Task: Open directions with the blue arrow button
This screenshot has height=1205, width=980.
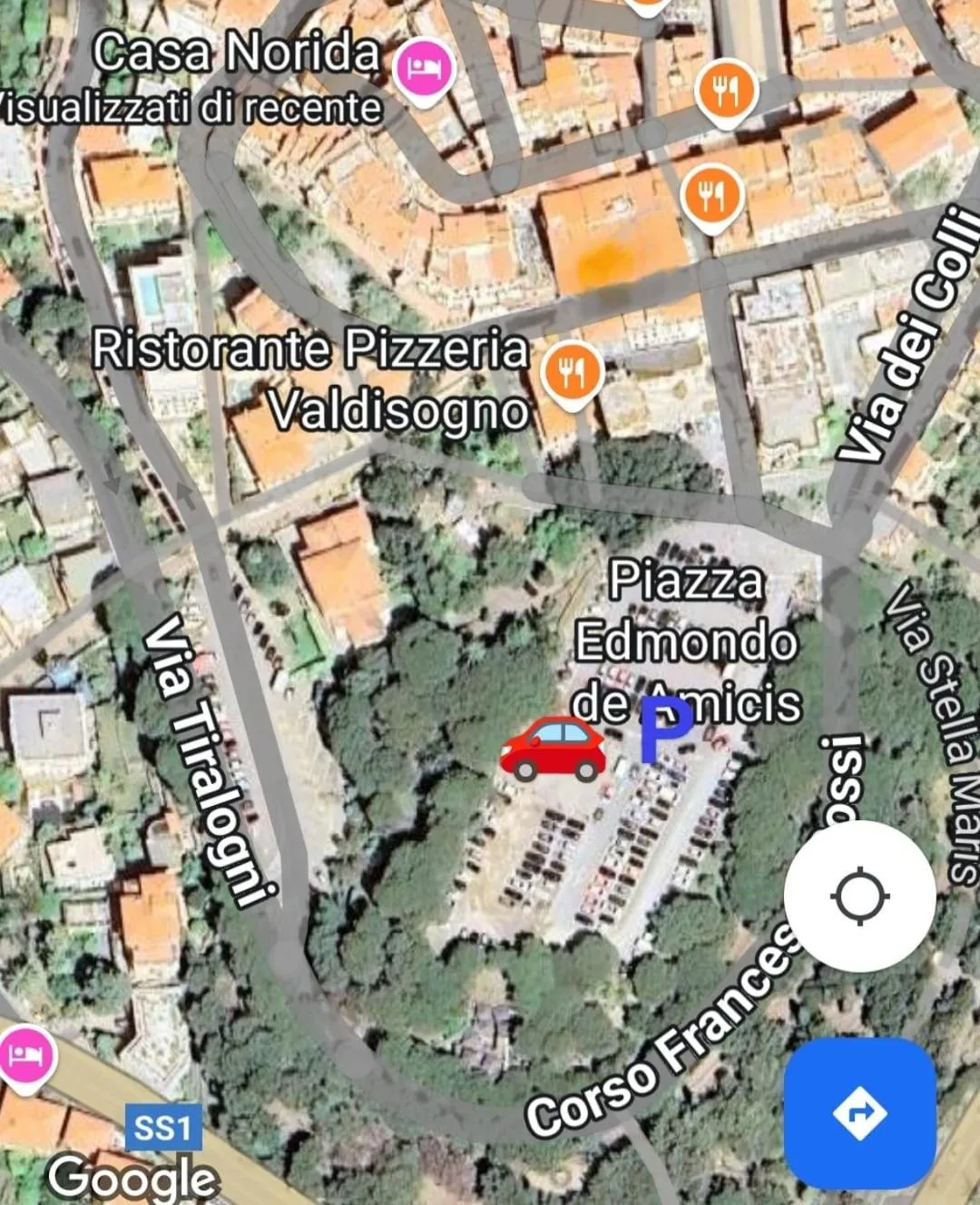Action: click(x=859, y=1112)
